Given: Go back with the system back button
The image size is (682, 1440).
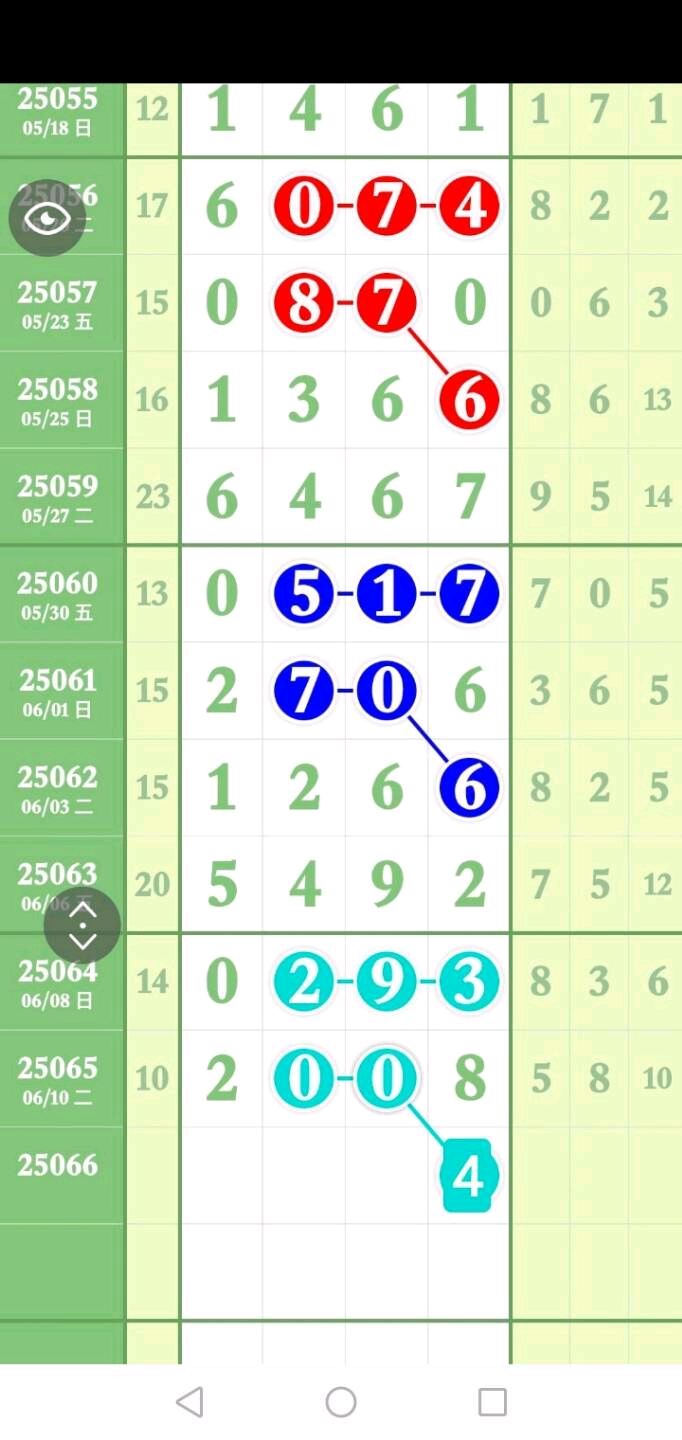Looking at the screenshot, I should [x=189, y=1402].
